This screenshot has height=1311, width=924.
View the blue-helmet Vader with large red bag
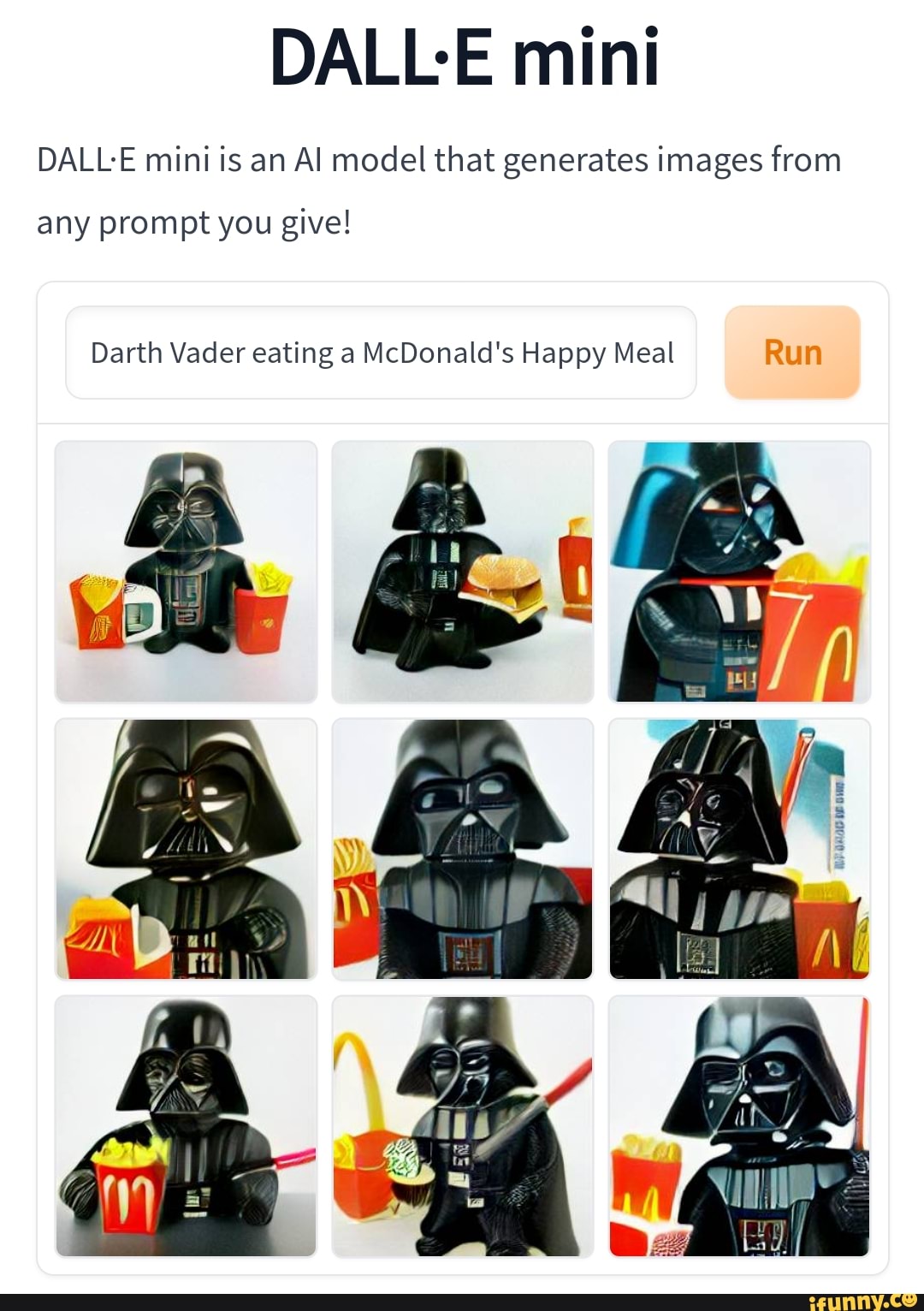pos(739,572)
